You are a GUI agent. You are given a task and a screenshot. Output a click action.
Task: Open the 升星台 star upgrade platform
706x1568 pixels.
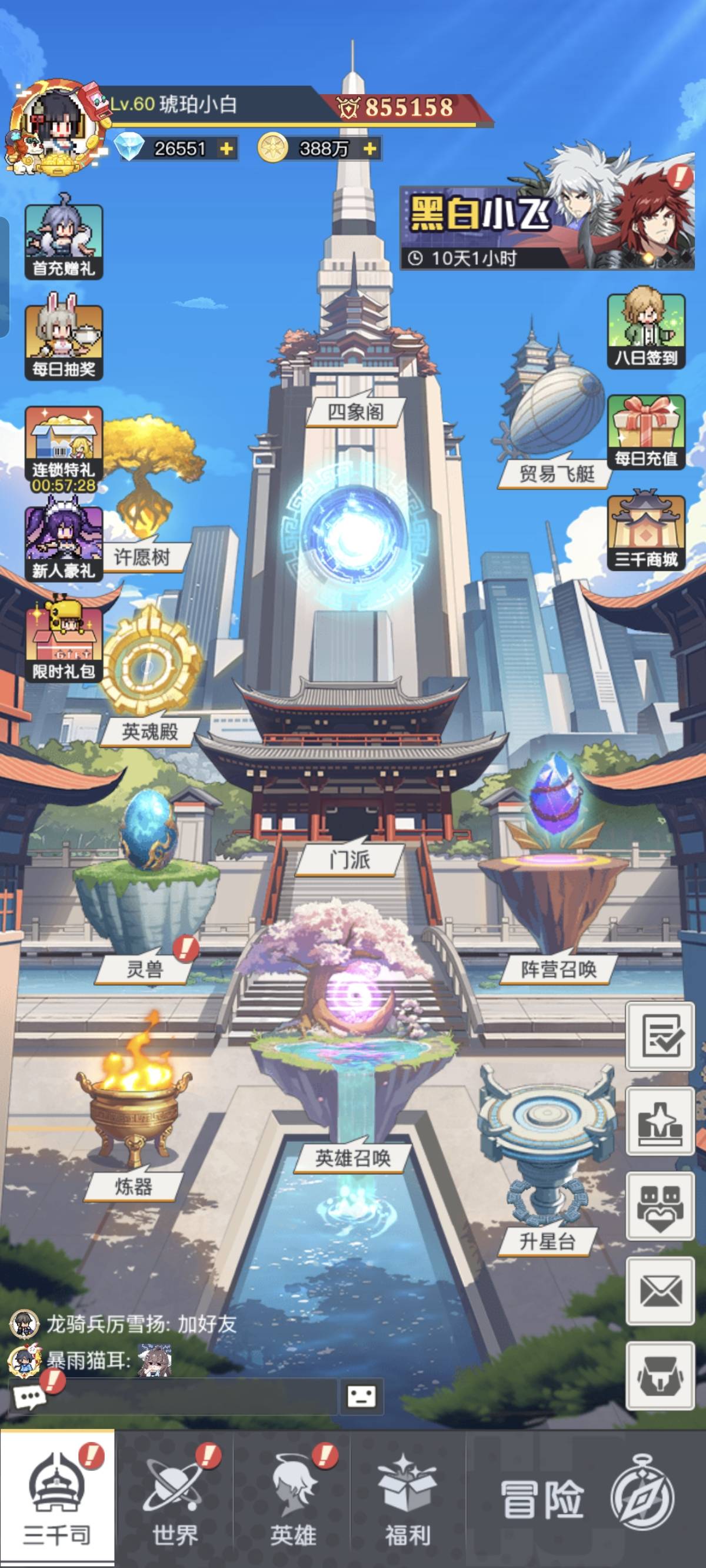[x=547, y=1241]
